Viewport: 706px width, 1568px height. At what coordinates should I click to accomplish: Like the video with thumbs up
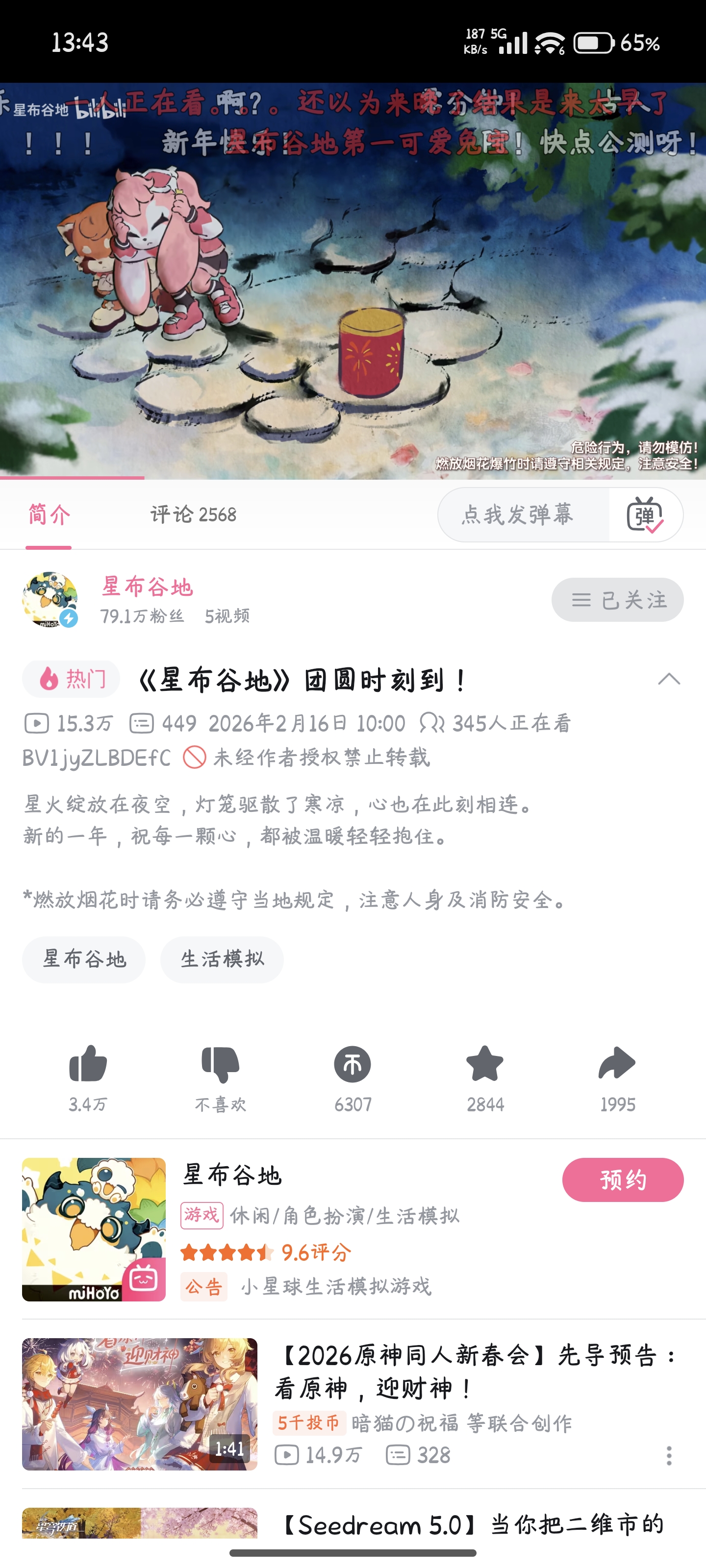tap(88, 1076)
